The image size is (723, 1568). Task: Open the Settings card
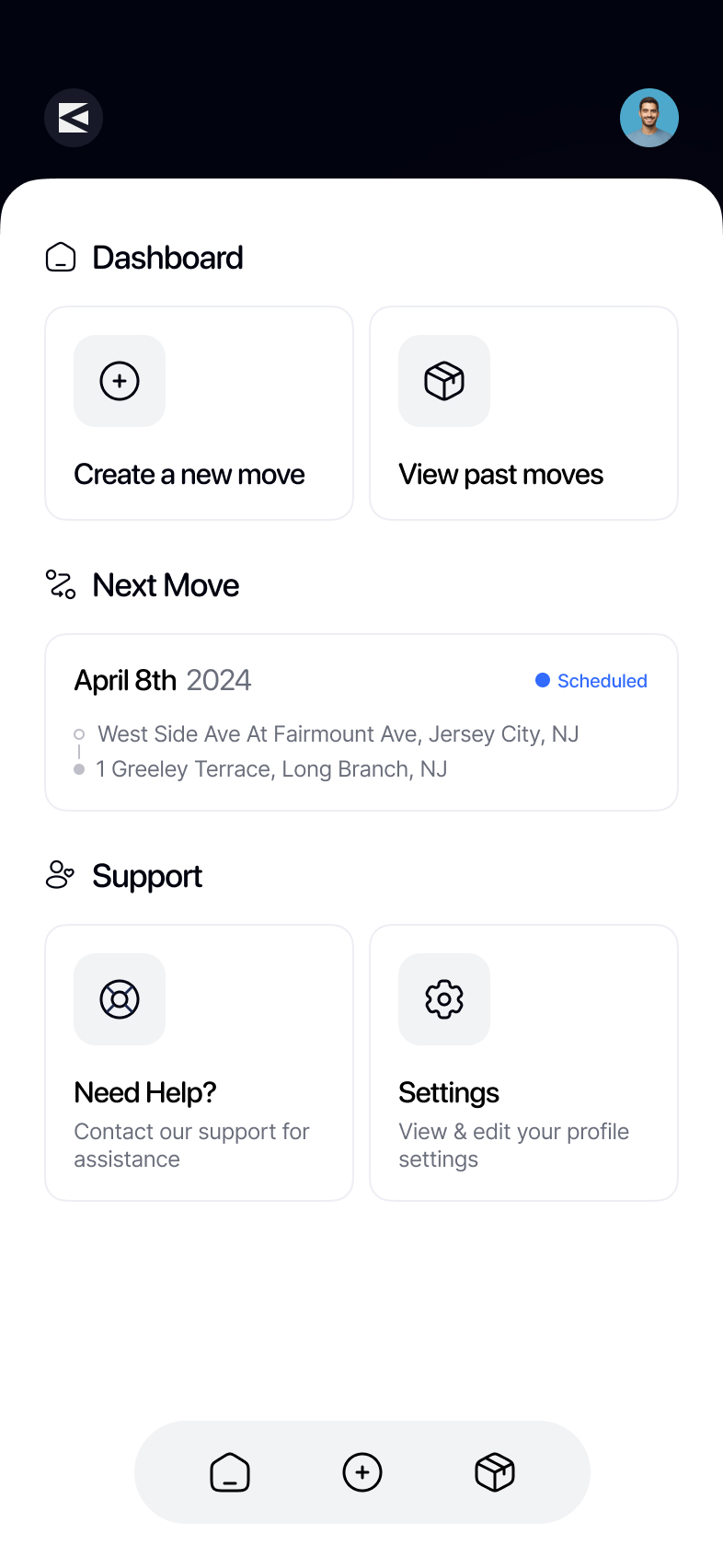coord(523,1063)
